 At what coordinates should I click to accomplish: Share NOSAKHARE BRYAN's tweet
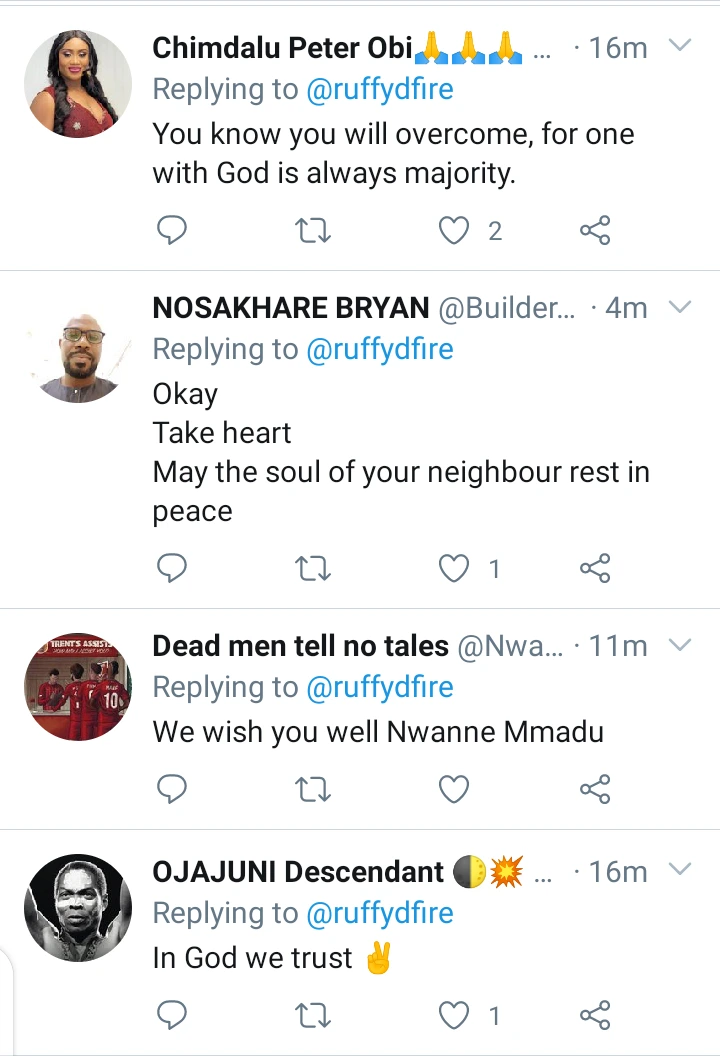click(x=595, y=569)
